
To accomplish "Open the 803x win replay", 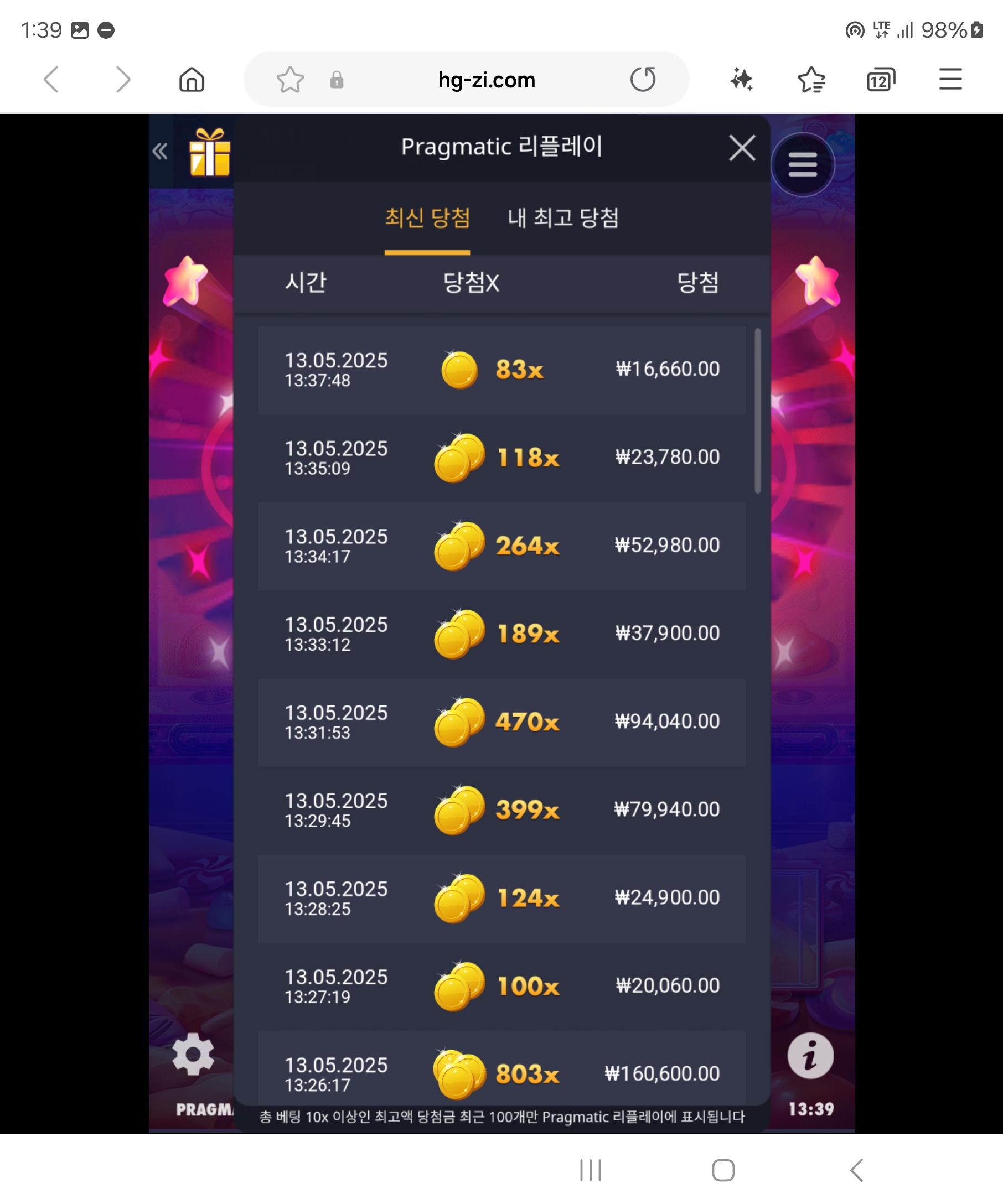I will click(501, 1073).
